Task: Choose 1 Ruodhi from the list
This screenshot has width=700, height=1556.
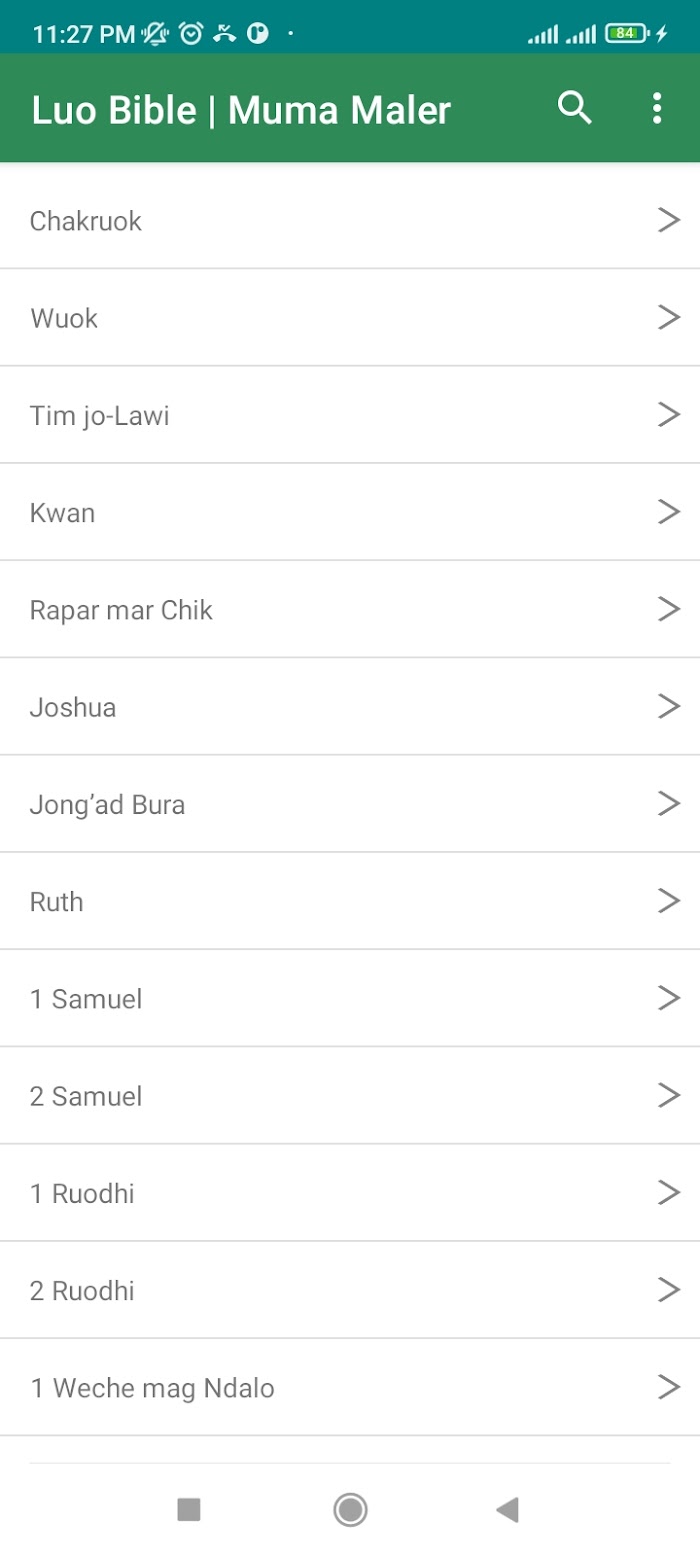Action: [350, 1193]
